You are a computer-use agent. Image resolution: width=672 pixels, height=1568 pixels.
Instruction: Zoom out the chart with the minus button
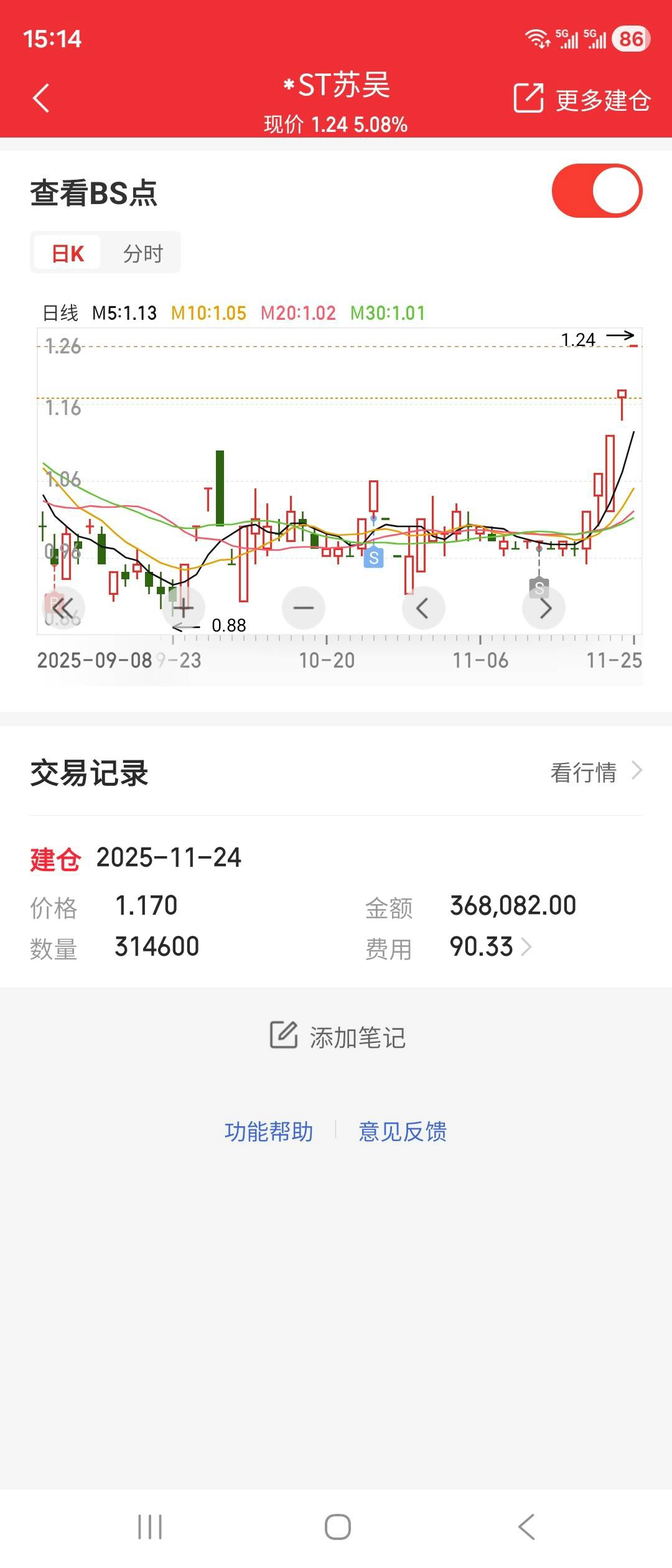pos(304,608)
